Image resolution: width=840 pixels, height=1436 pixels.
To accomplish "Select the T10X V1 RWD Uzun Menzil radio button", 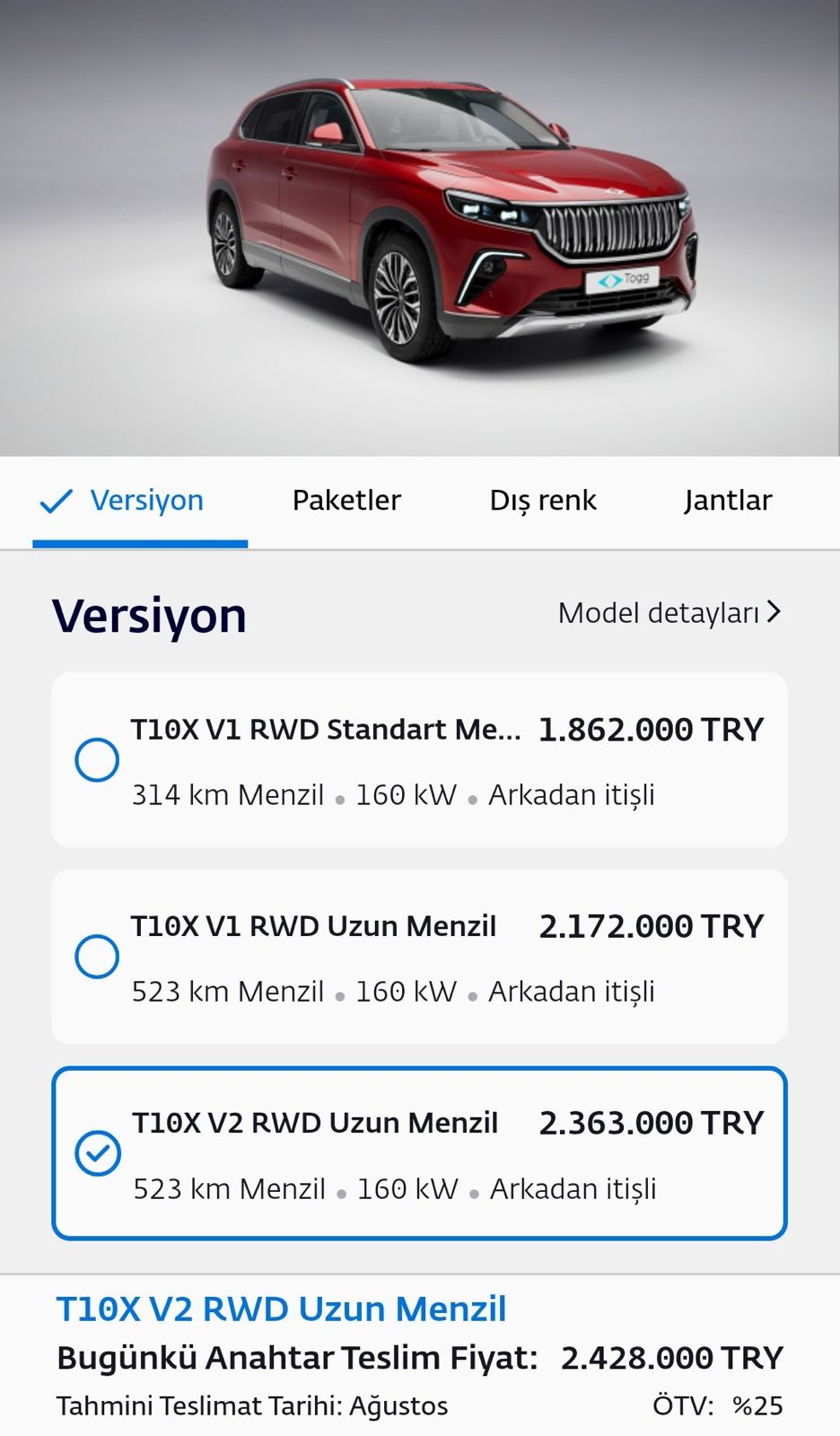I will (99, 956).
